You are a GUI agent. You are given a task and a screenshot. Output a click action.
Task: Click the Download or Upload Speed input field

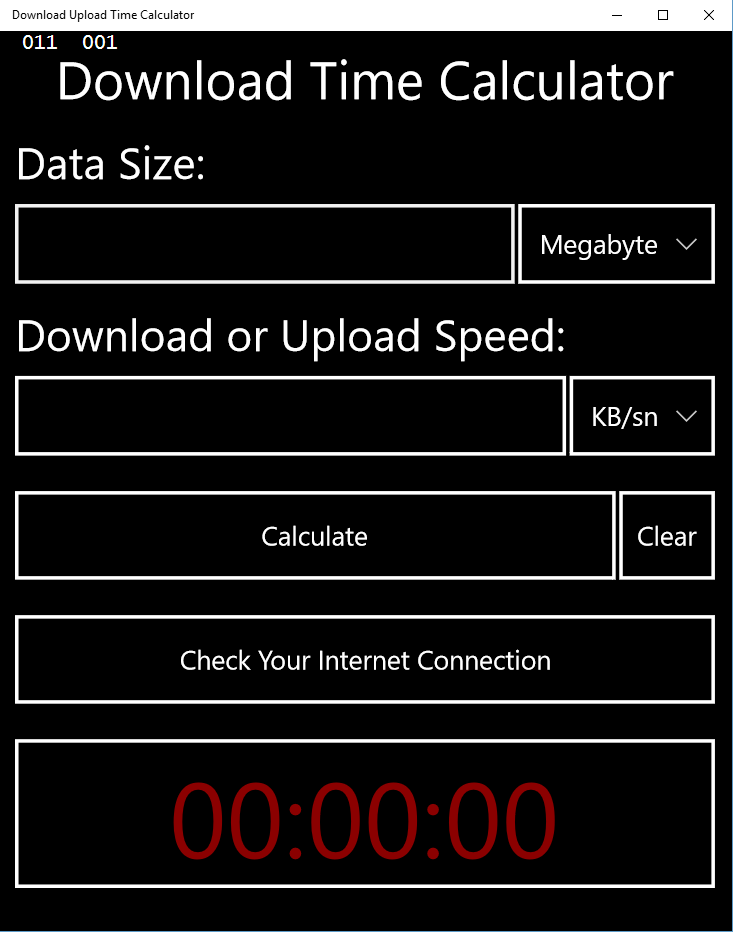coord(290,416)
